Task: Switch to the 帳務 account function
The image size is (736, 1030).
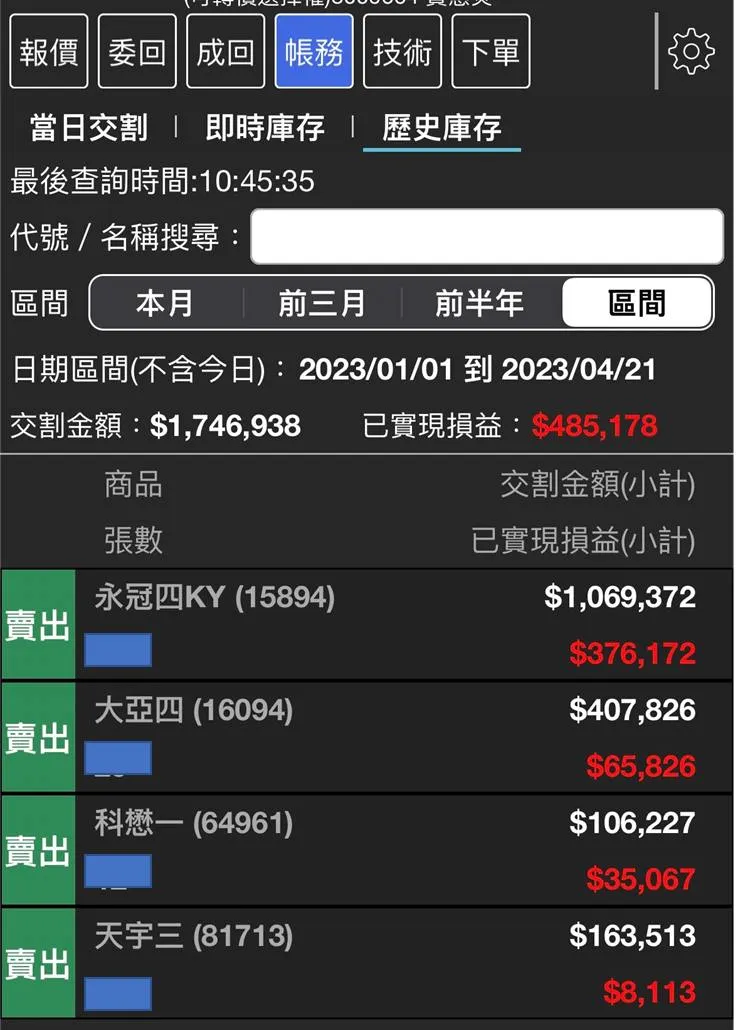Action: [314, 51]
